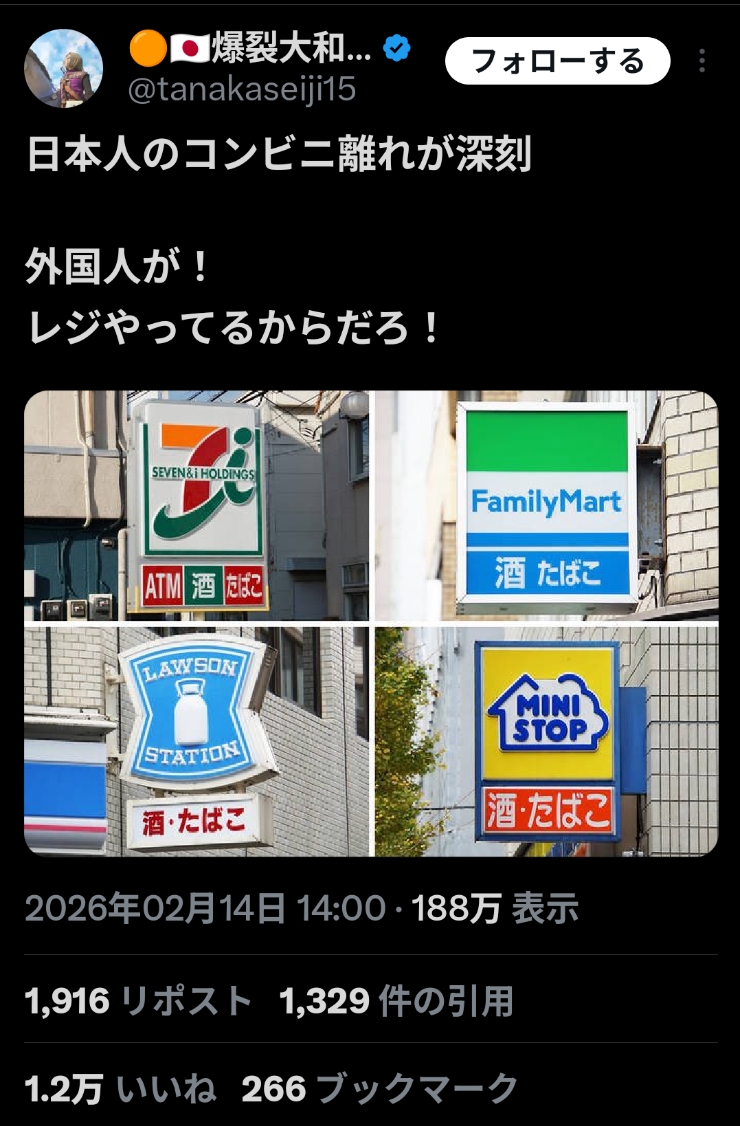Show the 1,329 件の引用 list
The height and width of the screenshot is (1126, 740).
(x=396, y=1000)
